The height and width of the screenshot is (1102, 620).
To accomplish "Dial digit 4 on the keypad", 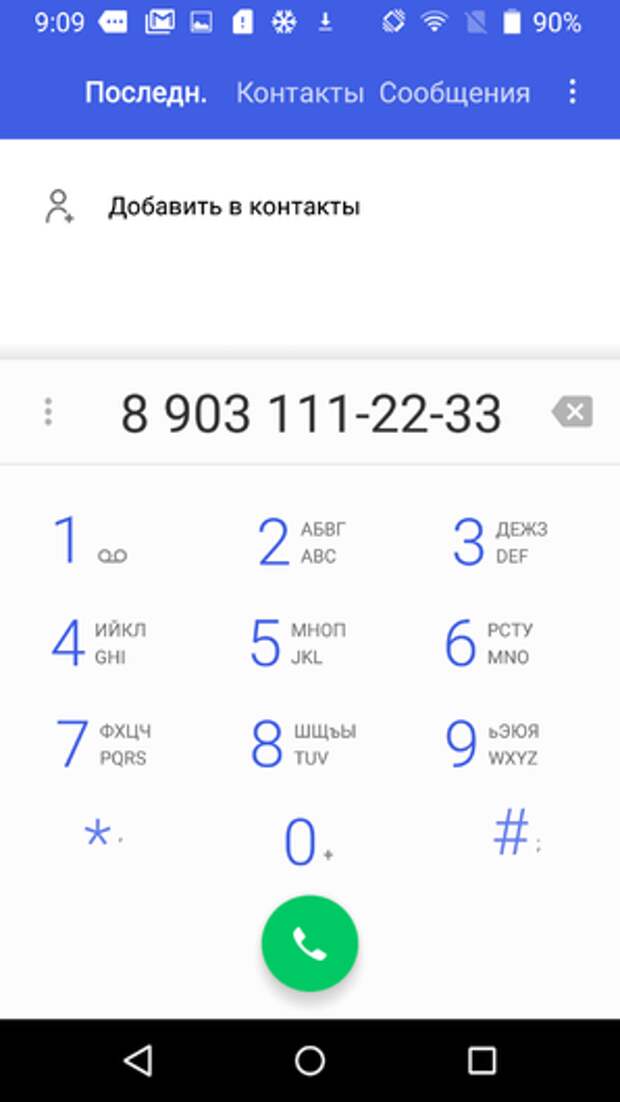I will [x=98, y=643].
